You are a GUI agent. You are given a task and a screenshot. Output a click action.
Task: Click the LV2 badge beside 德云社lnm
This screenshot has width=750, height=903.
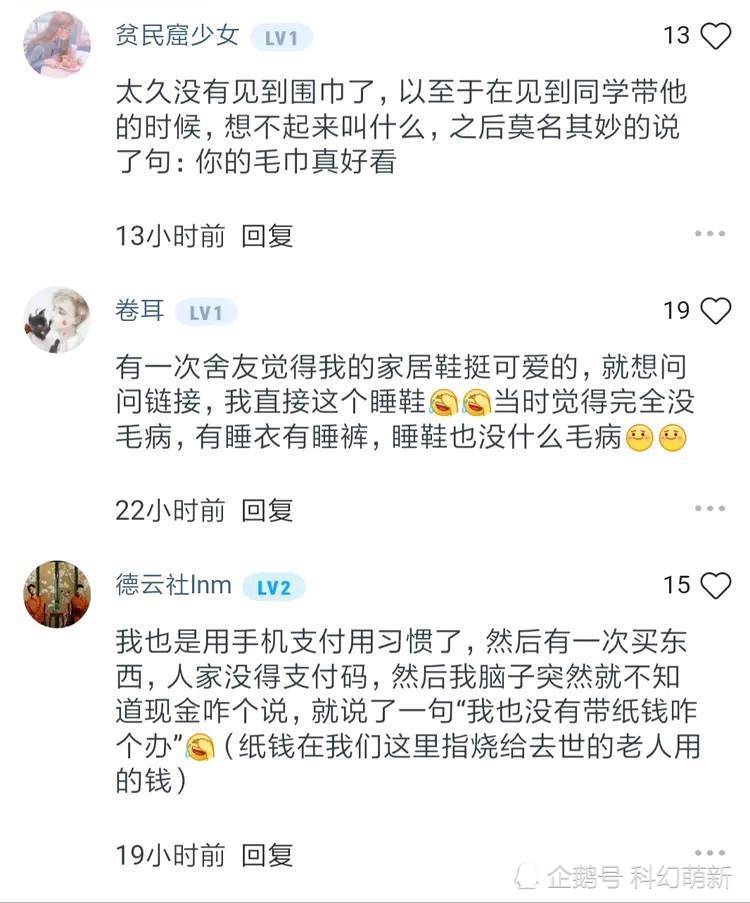(x=275, y=587)
